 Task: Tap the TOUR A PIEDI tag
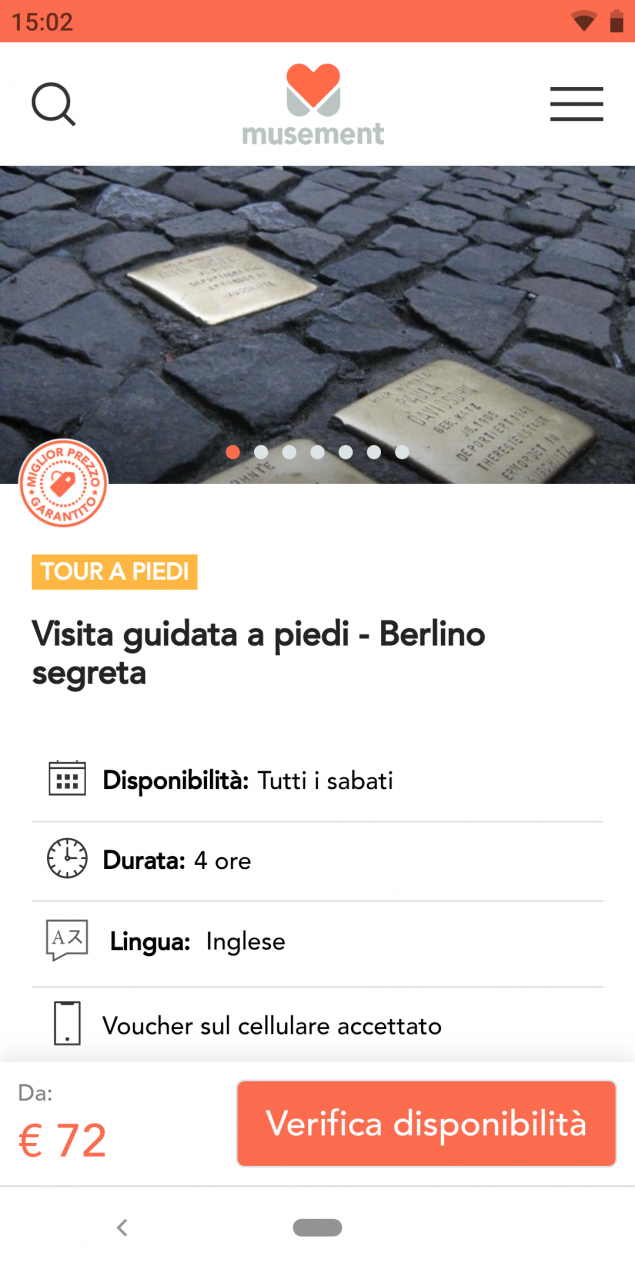(x=115, y=572)
